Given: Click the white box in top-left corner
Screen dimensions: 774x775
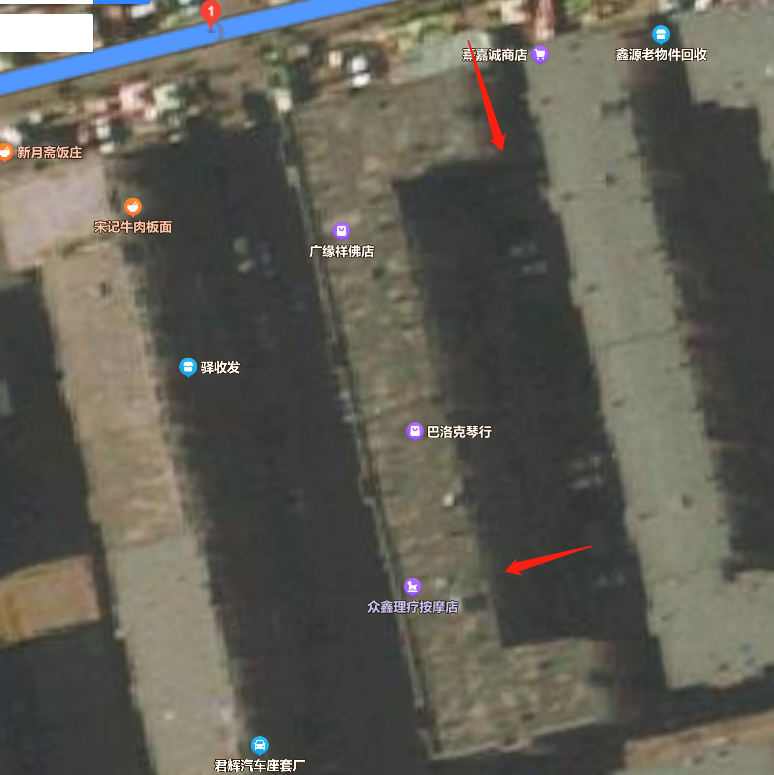Looking at the screenshot, I should click(45, 30).
